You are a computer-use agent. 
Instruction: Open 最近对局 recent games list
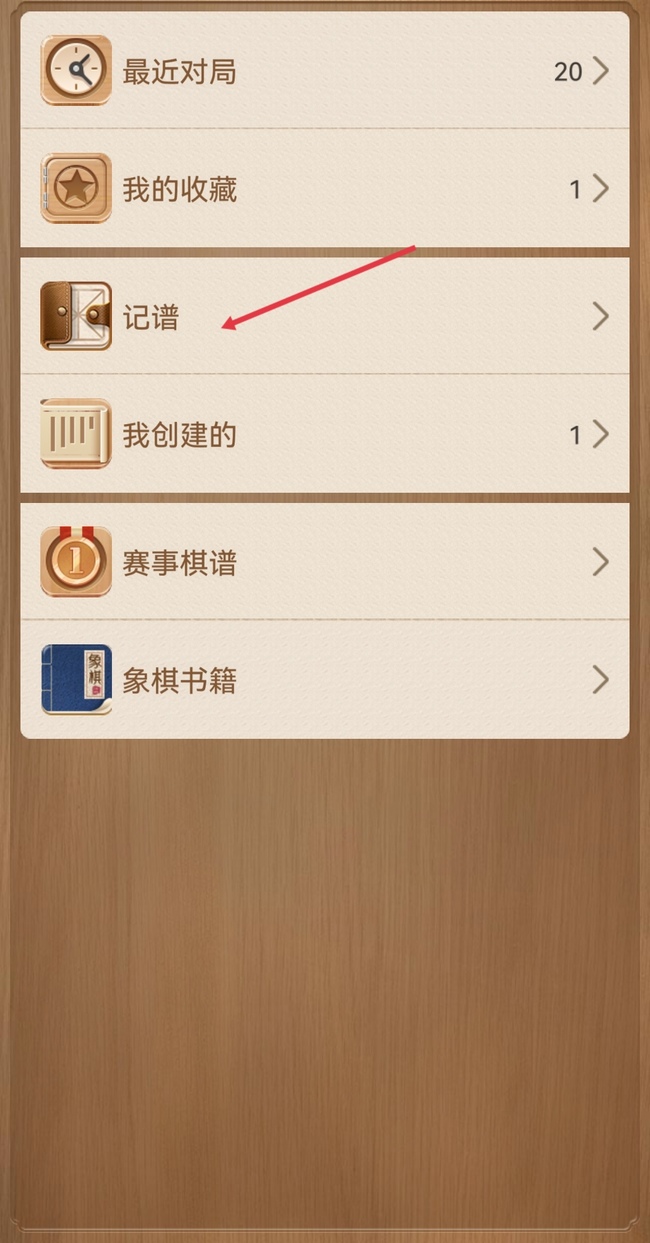pos(325,71)
